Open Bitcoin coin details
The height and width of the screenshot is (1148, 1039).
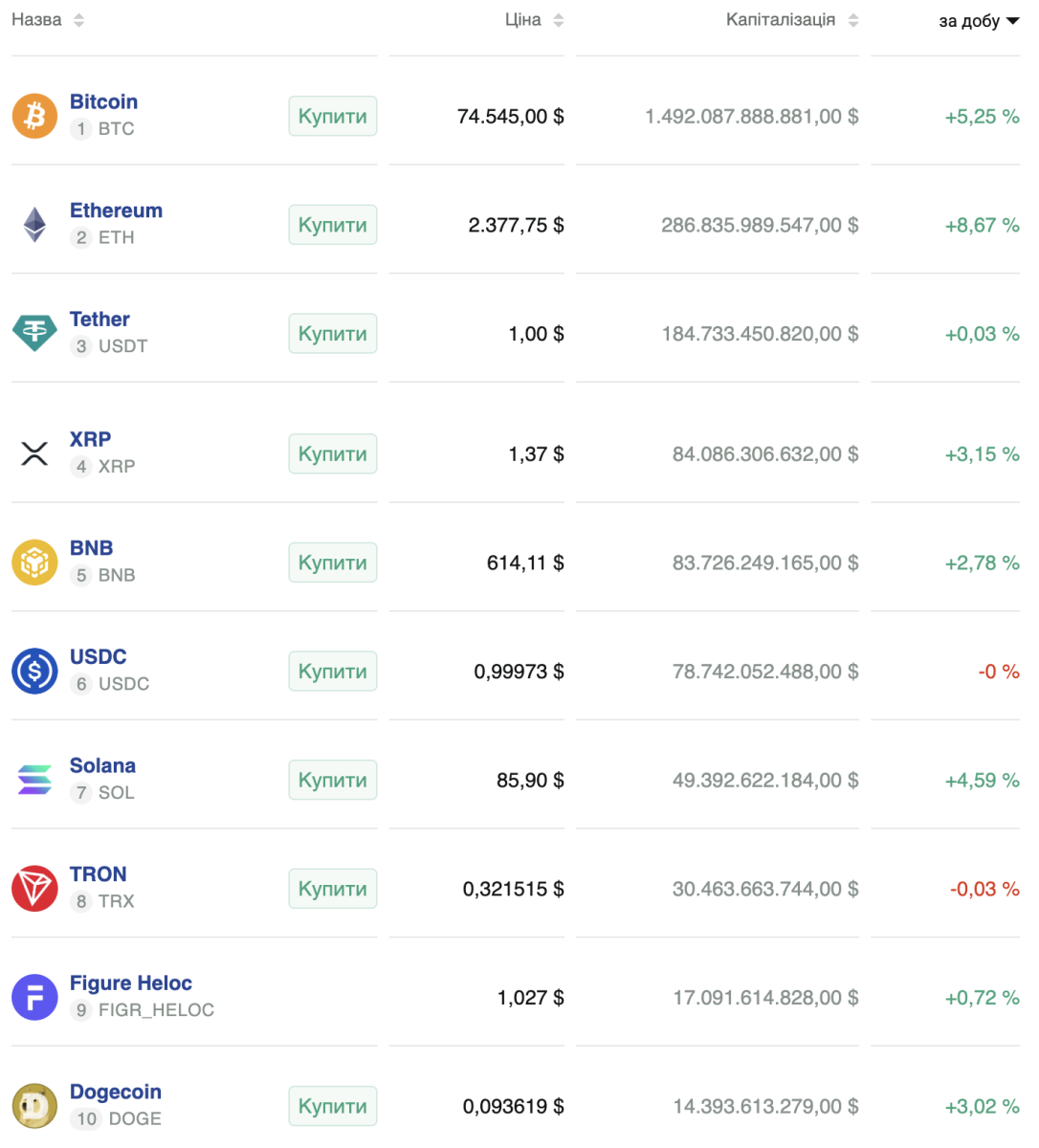tap(103, 102)
